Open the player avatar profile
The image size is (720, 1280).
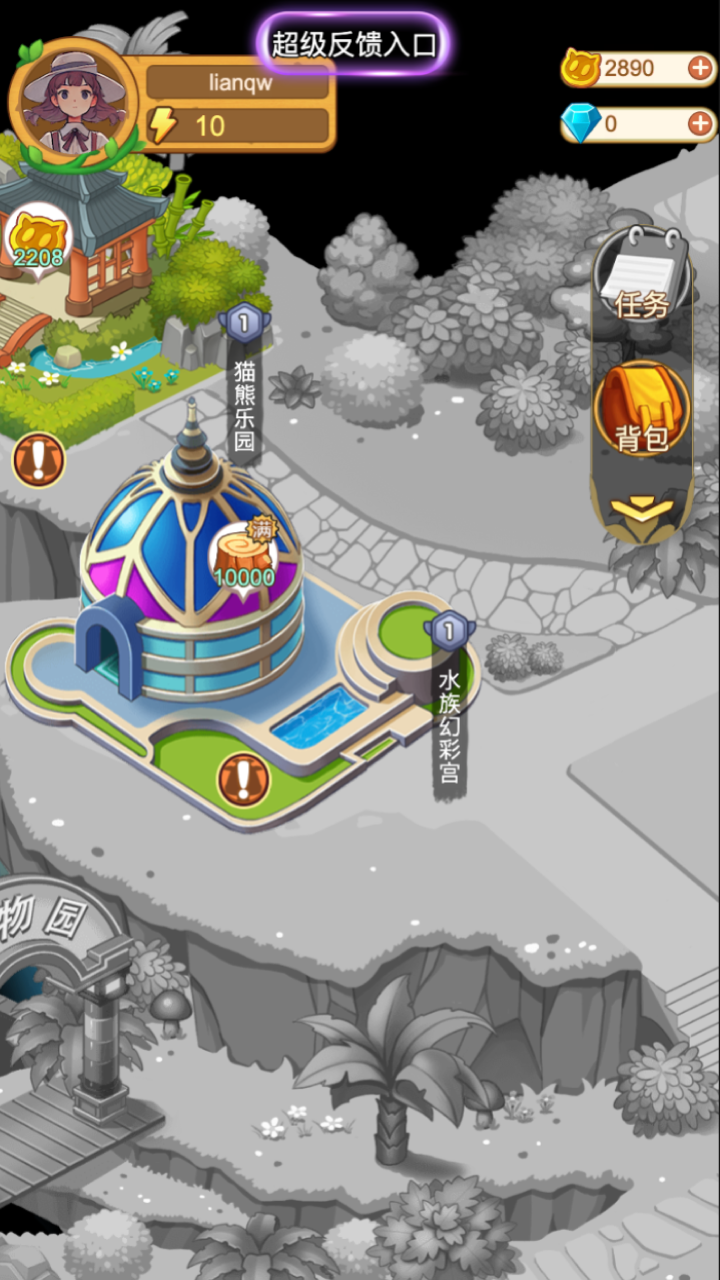tap(72, 100)
